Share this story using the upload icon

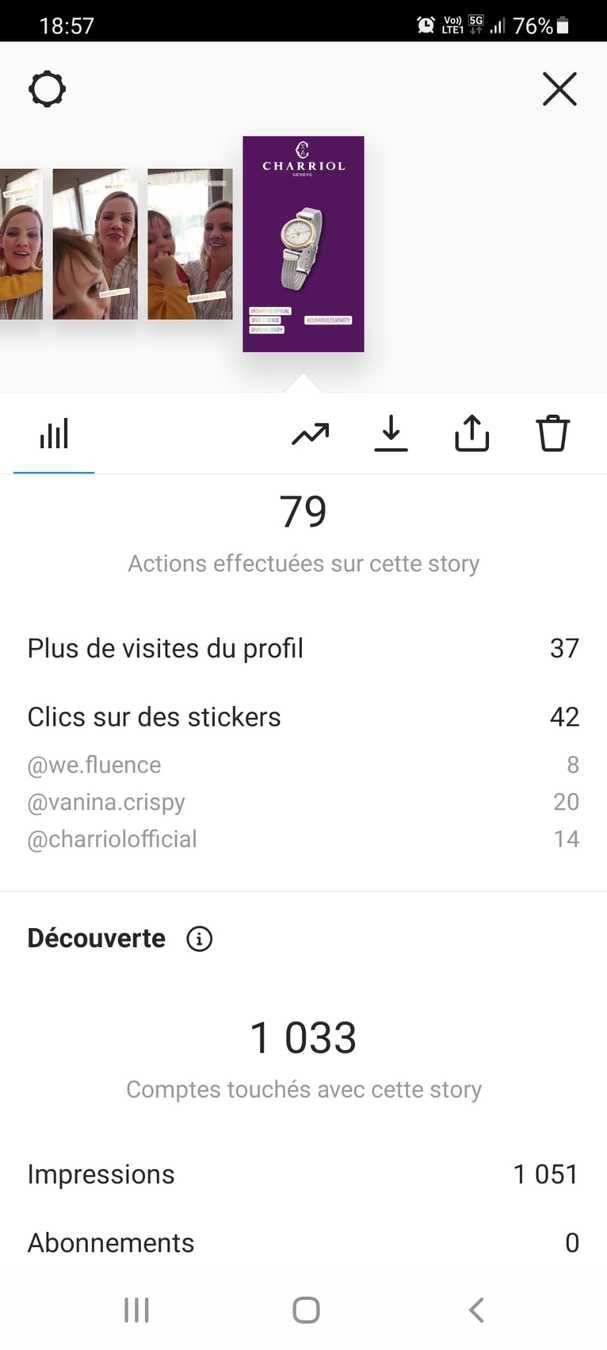(x=472, y=434)
